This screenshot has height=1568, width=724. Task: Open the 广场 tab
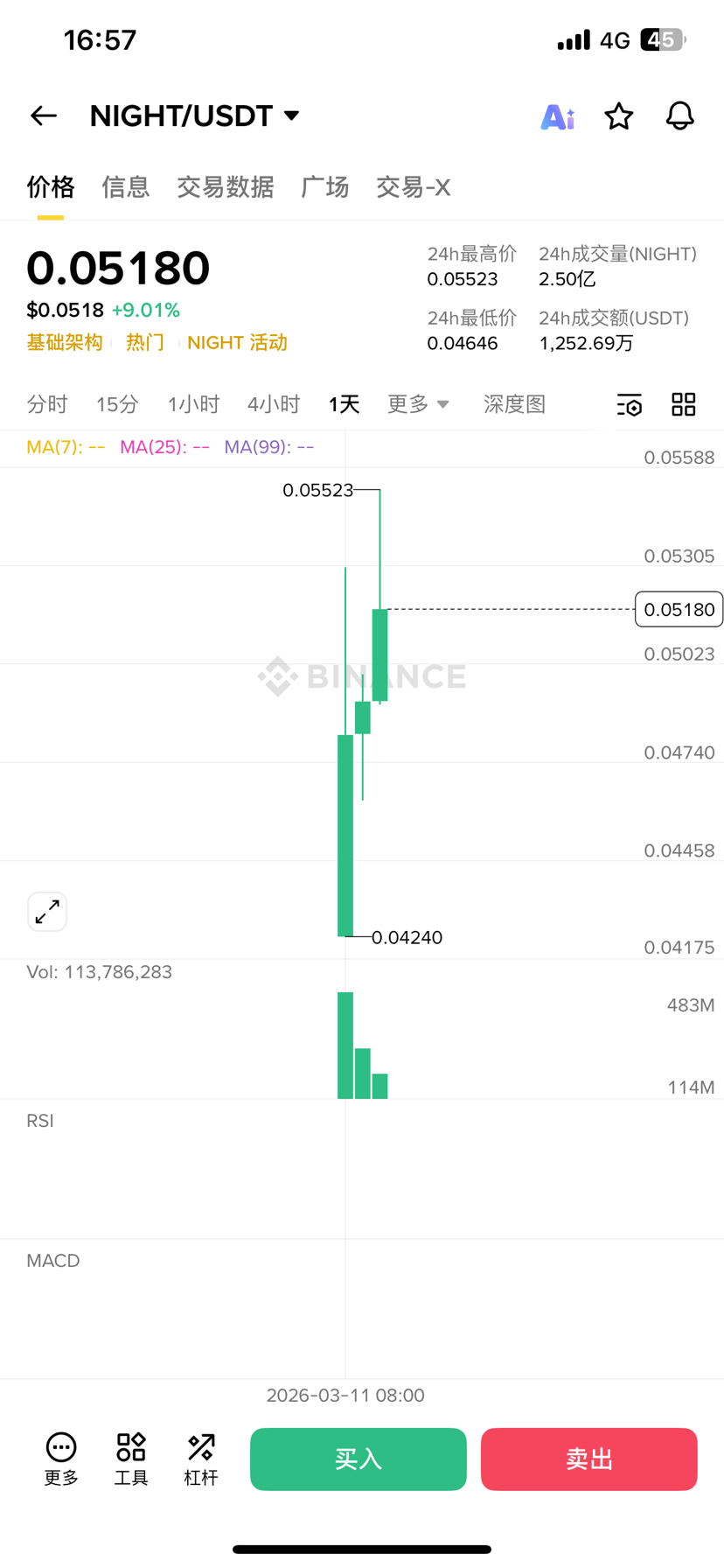pyautogui.click(x=324, y=186)
